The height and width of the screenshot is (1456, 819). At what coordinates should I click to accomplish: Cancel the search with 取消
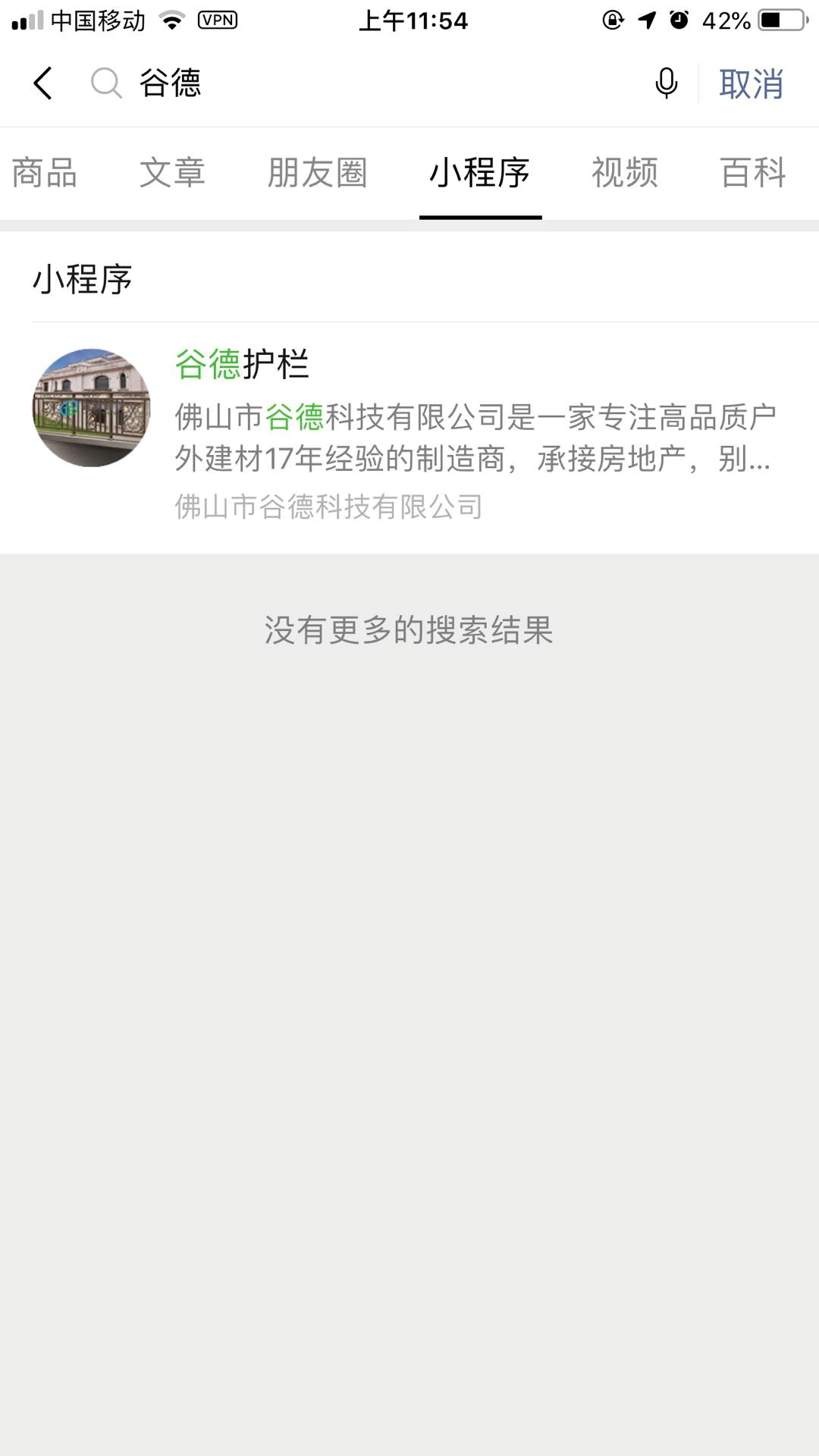pyautogui.click(x=751, y=83)
